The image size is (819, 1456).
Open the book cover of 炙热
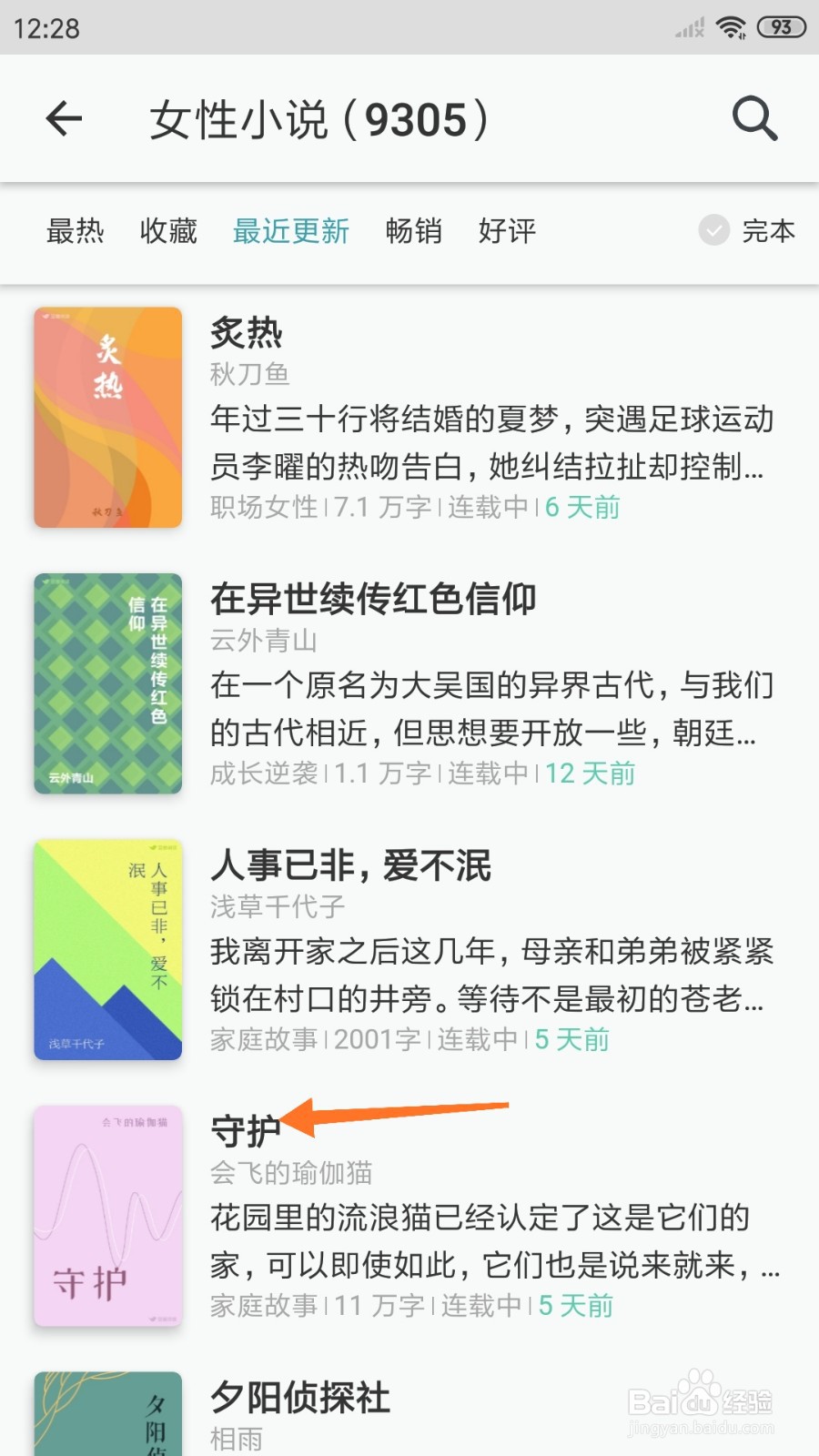(x=107, y=418)
